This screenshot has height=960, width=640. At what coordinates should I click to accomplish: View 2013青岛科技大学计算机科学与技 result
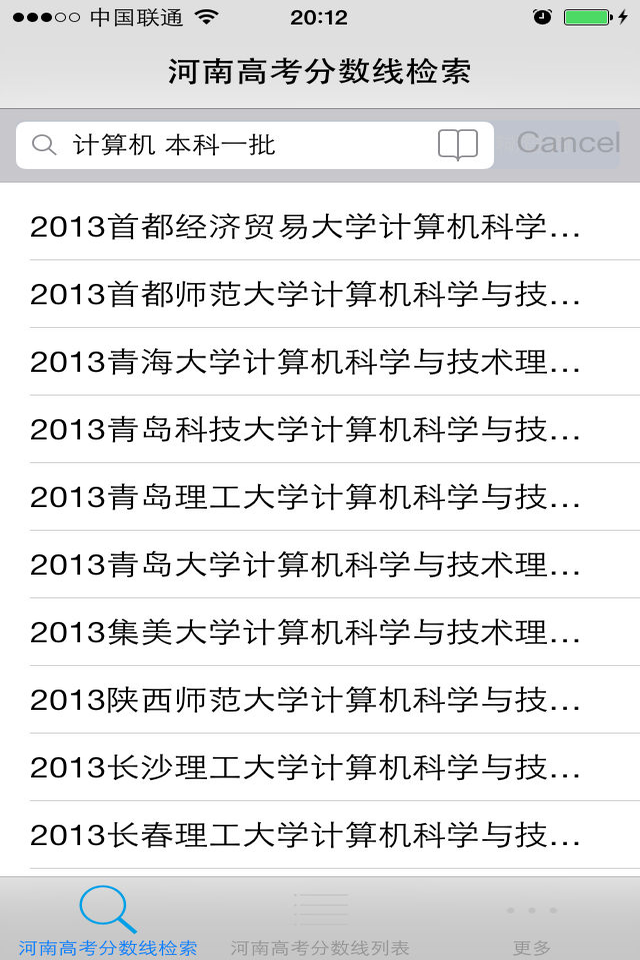click(x=306, y=429)
